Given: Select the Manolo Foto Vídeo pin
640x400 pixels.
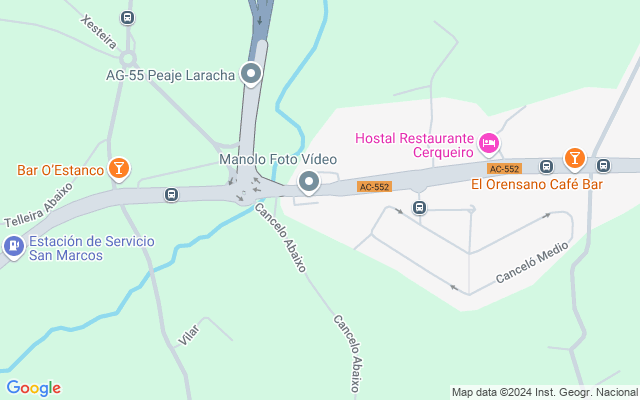Looking at the screenshot, I should [309, 182].
